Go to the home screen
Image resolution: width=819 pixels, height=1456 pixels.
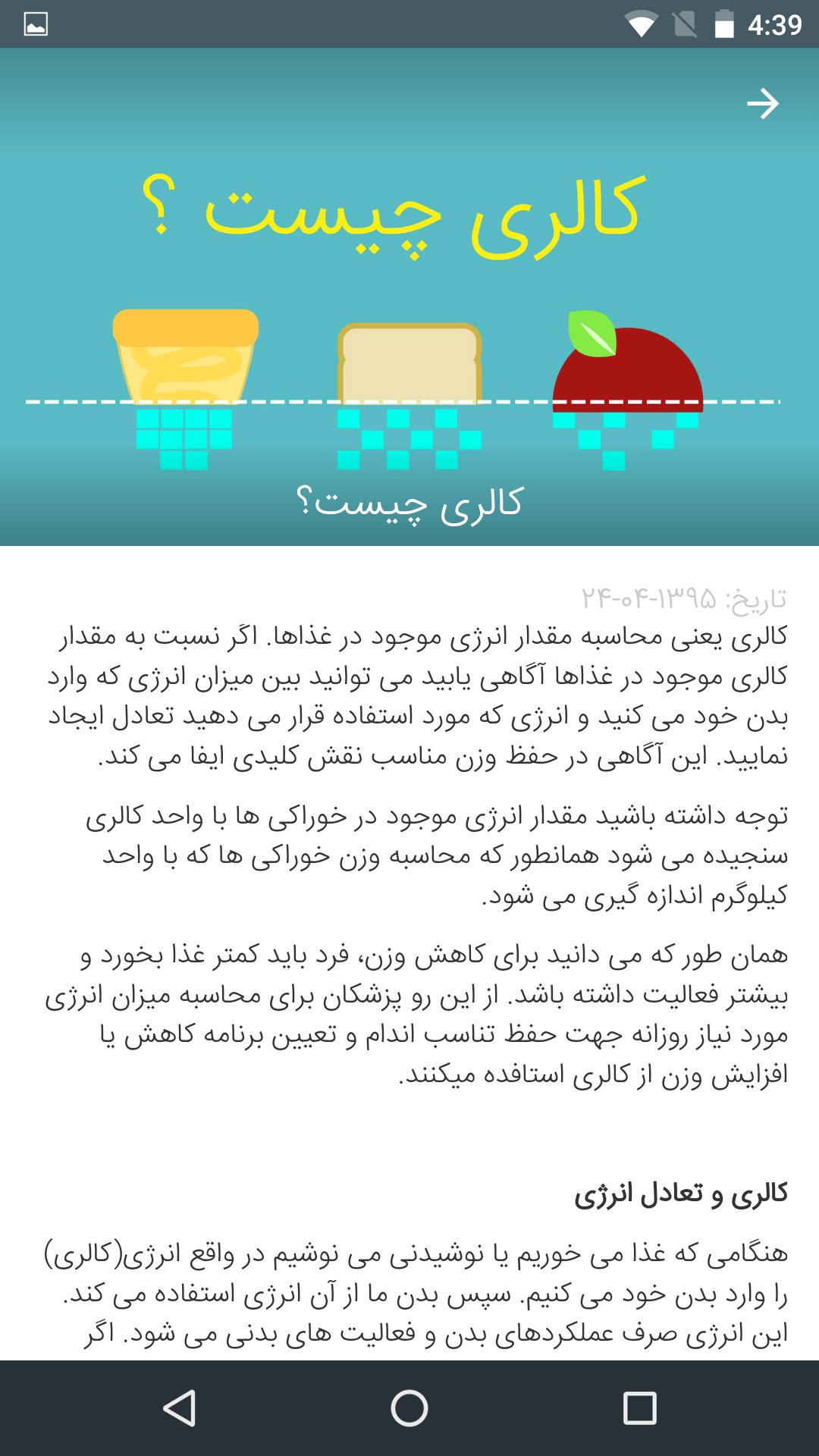pyautogui.click(x=409, y=1408)
